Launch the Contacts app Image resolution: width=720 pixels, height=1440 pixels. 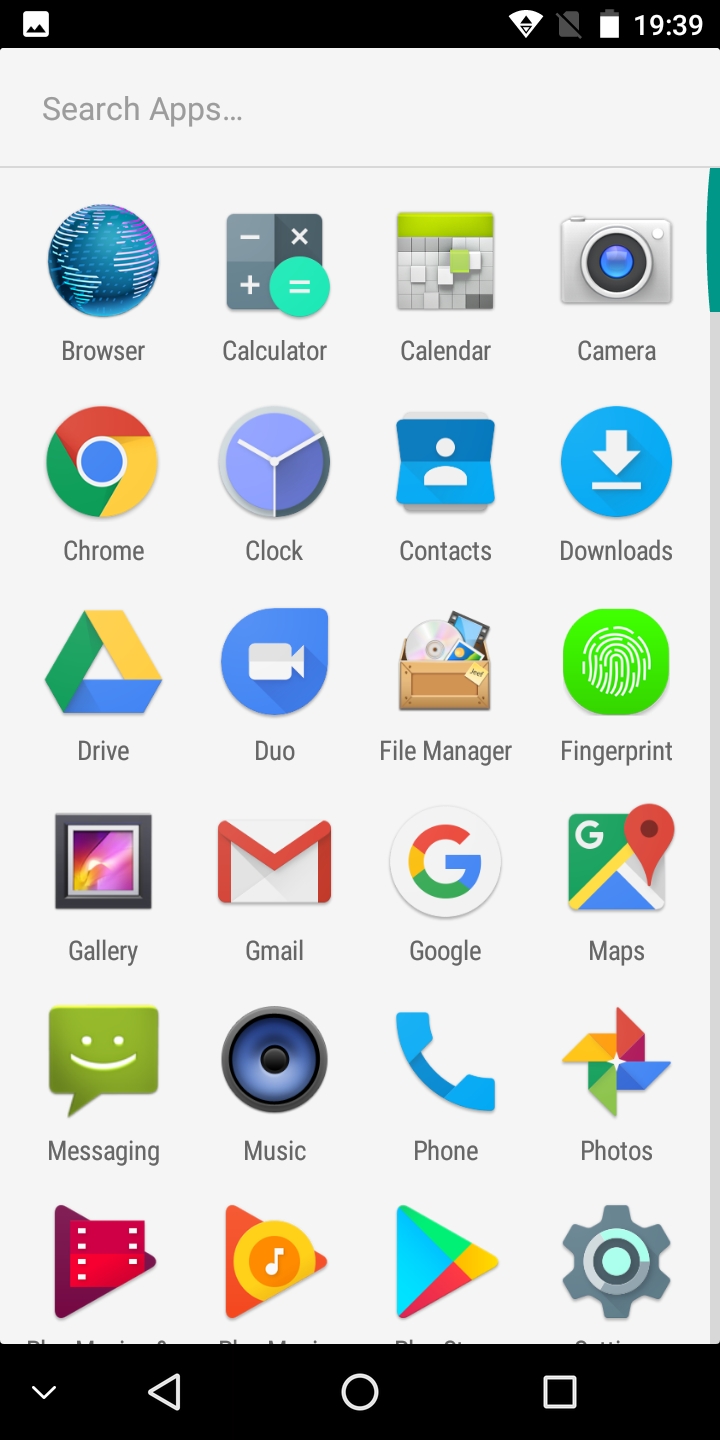point(445,462)
